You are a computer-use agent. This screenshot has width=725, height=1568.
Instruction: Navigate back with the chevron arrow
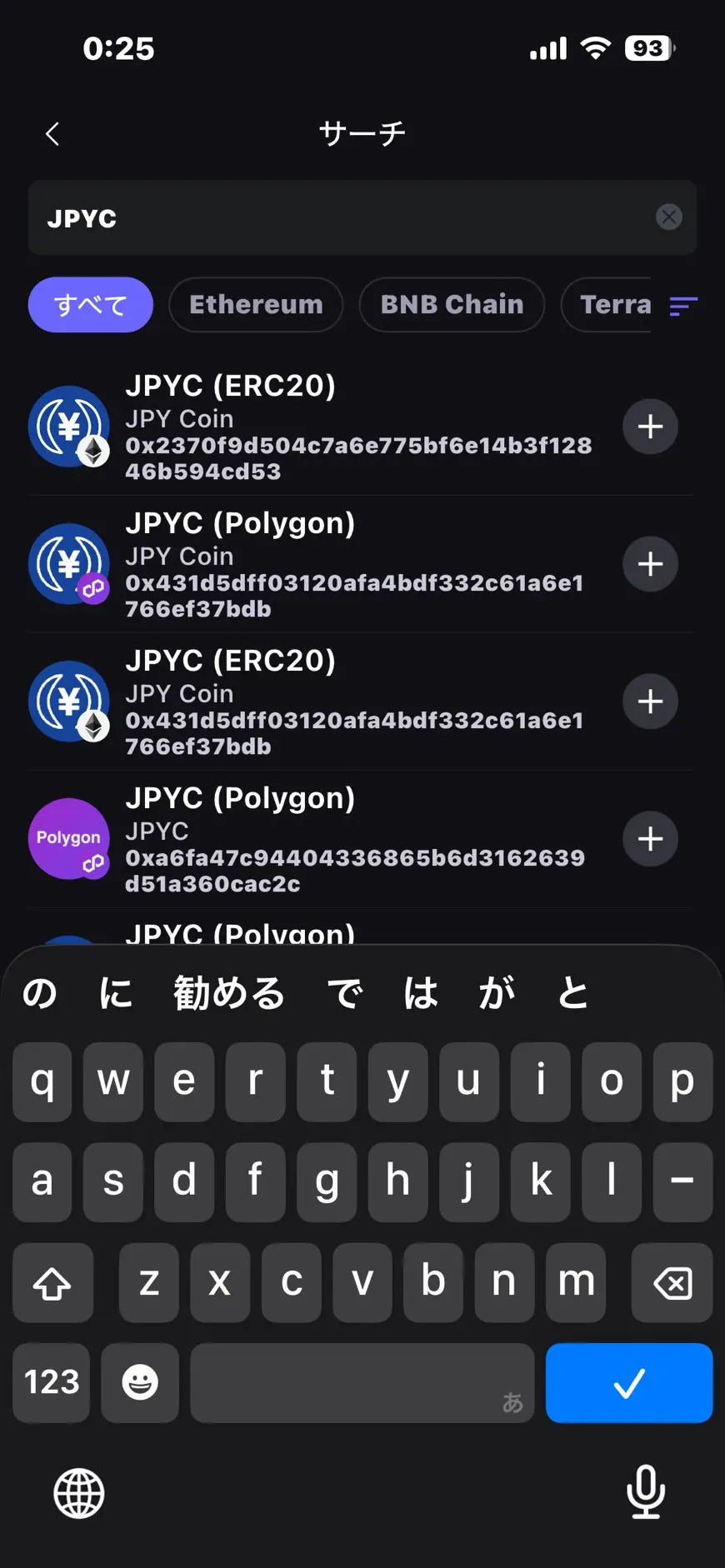52,132
